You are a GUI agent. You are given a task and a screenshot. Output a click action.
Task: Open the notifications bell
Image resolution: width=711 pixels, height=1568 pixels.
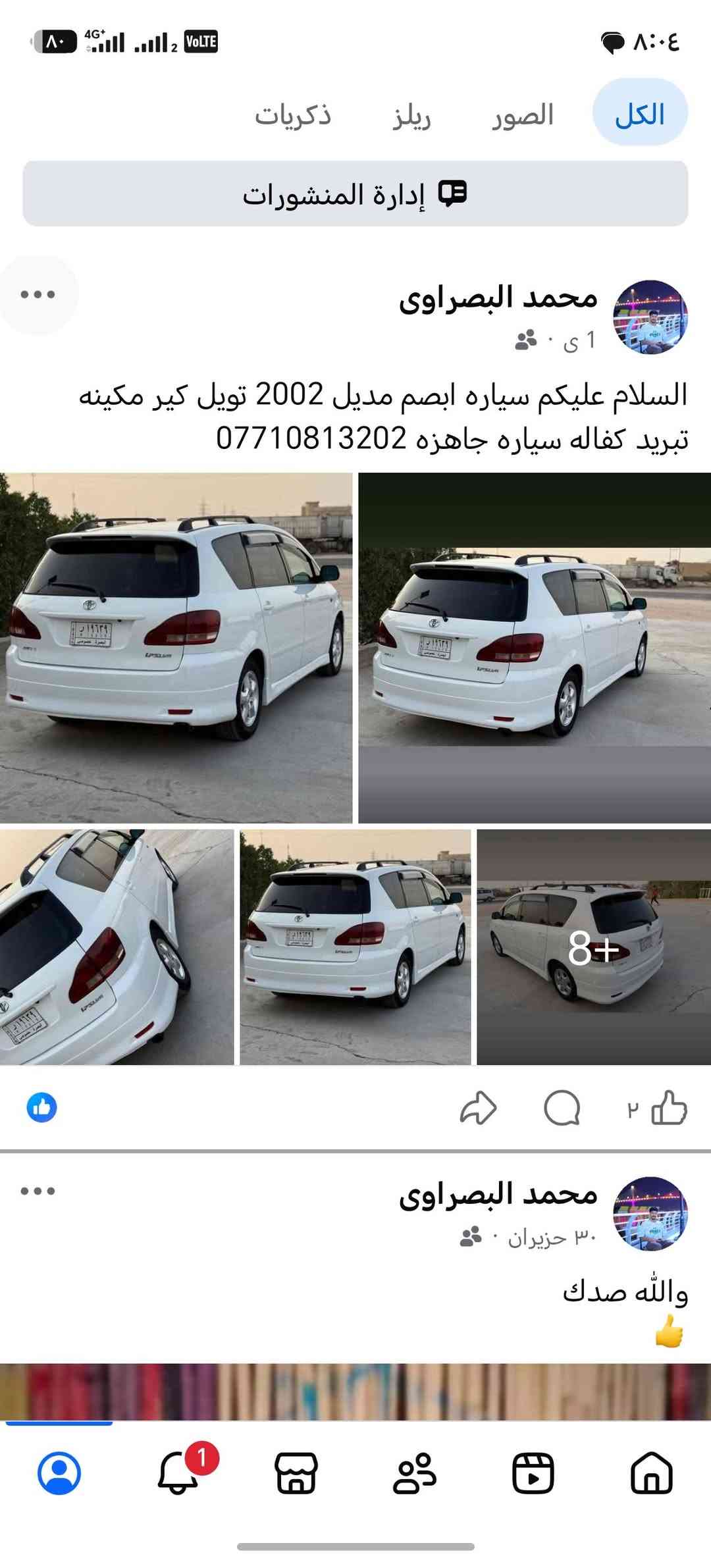(178, 1474)
